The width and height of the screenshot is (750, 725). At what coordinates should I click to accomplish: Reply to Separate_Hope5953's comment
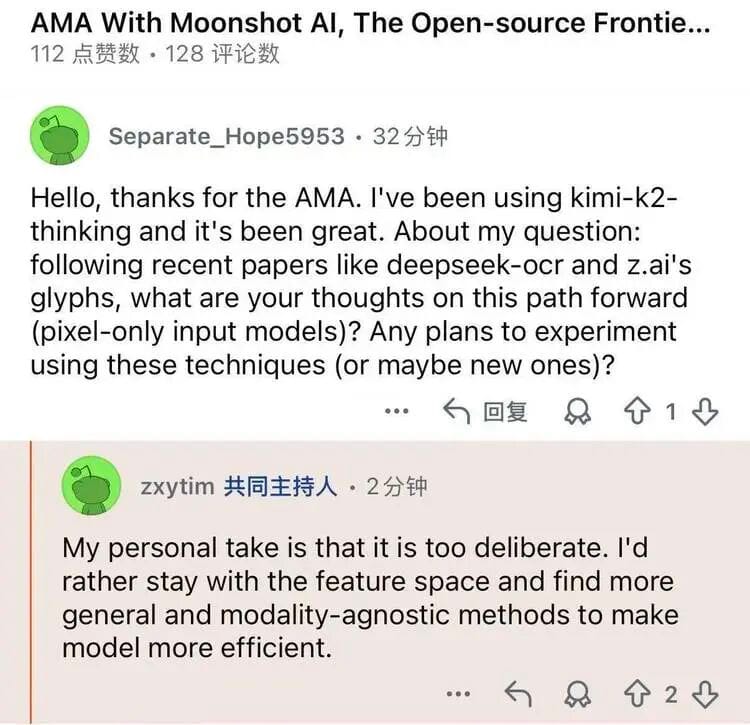pyautogui.click(x=485, y=411)
